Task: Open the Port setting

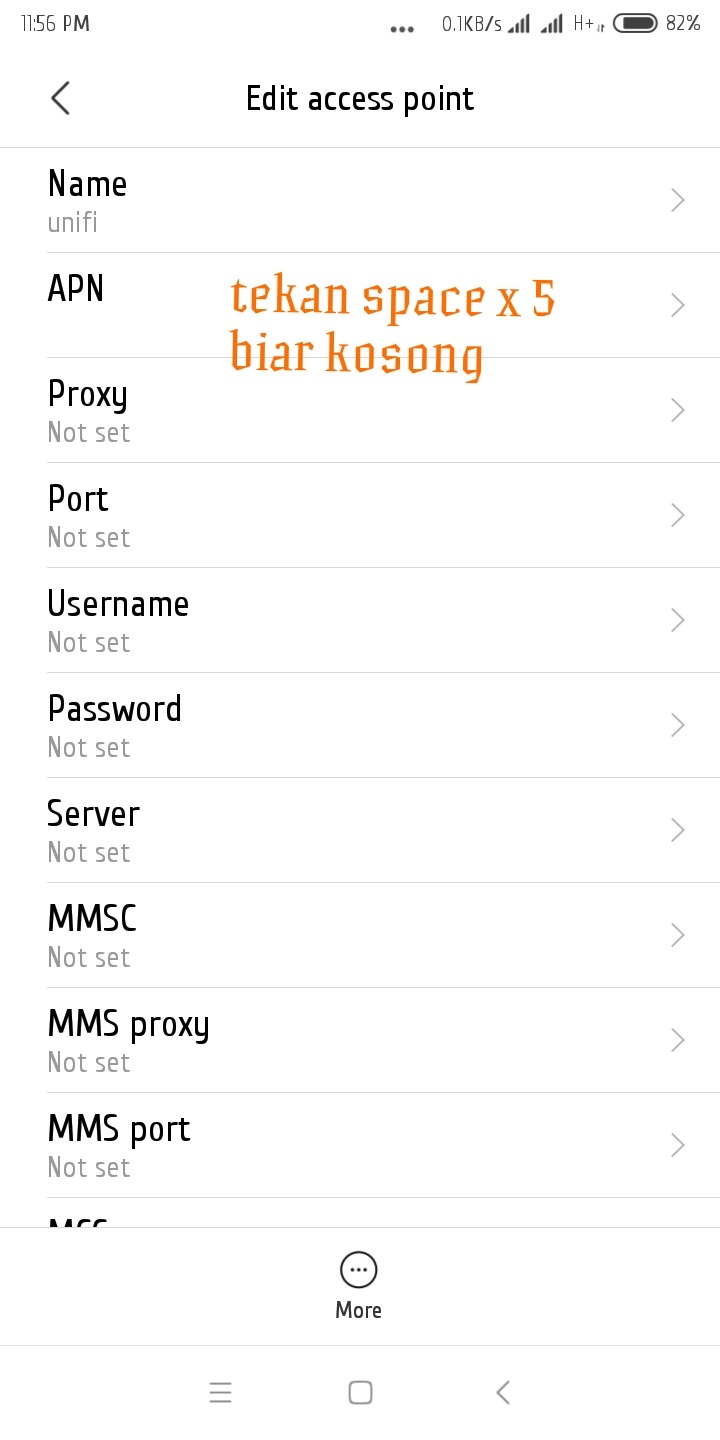Action: 360,515
